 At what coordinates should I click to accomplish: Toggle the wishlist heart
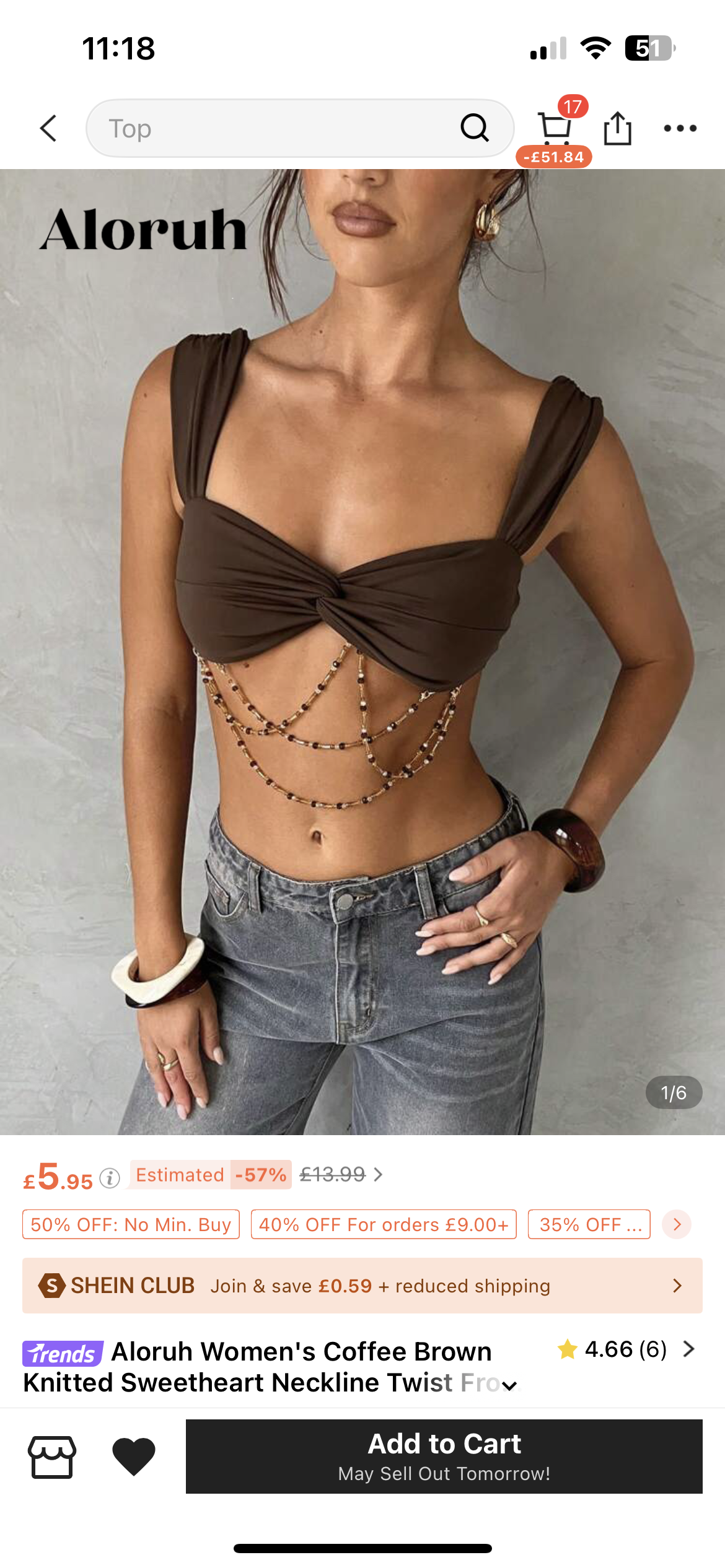[x=134, y=1457]
